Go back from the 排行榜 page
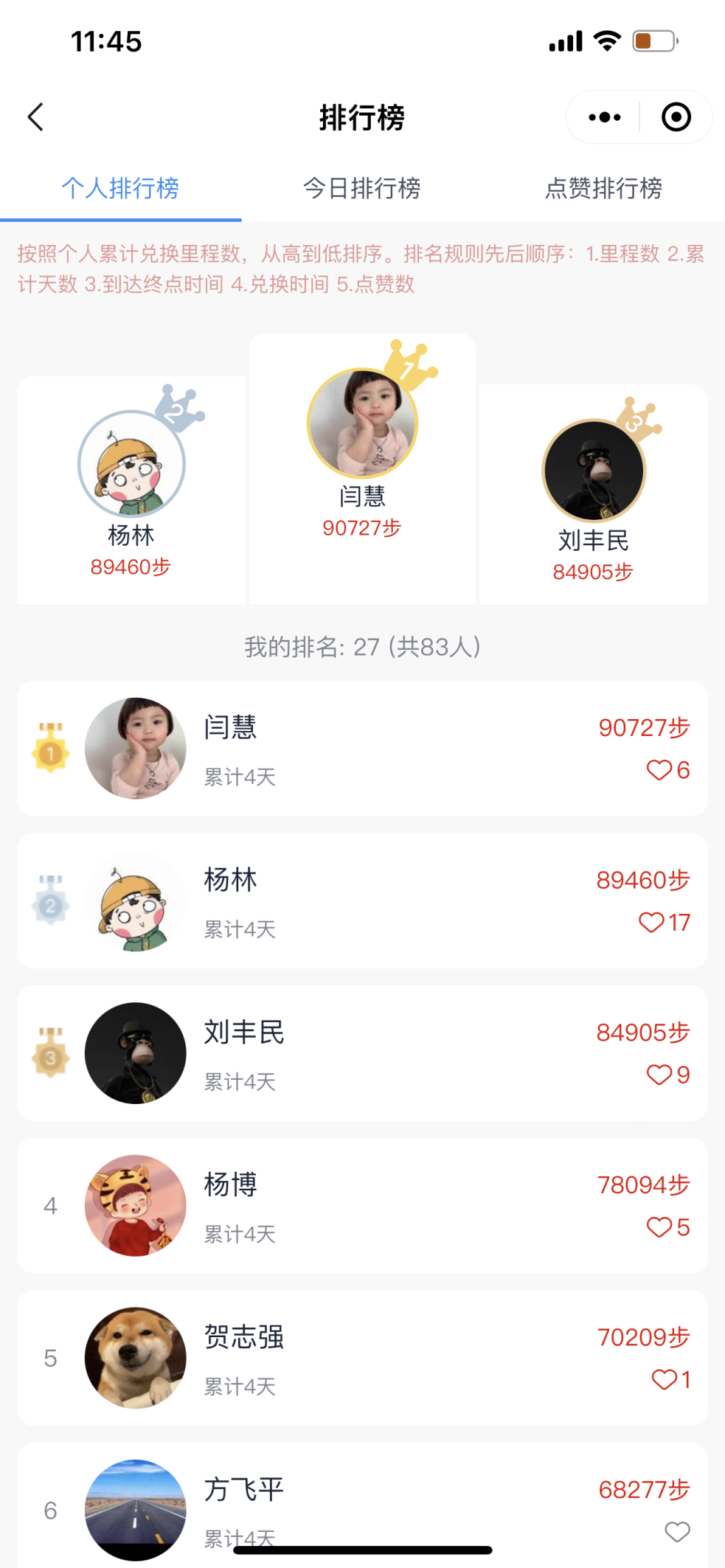This screenshot has height=1568, width=725. (x=35, y=117)
